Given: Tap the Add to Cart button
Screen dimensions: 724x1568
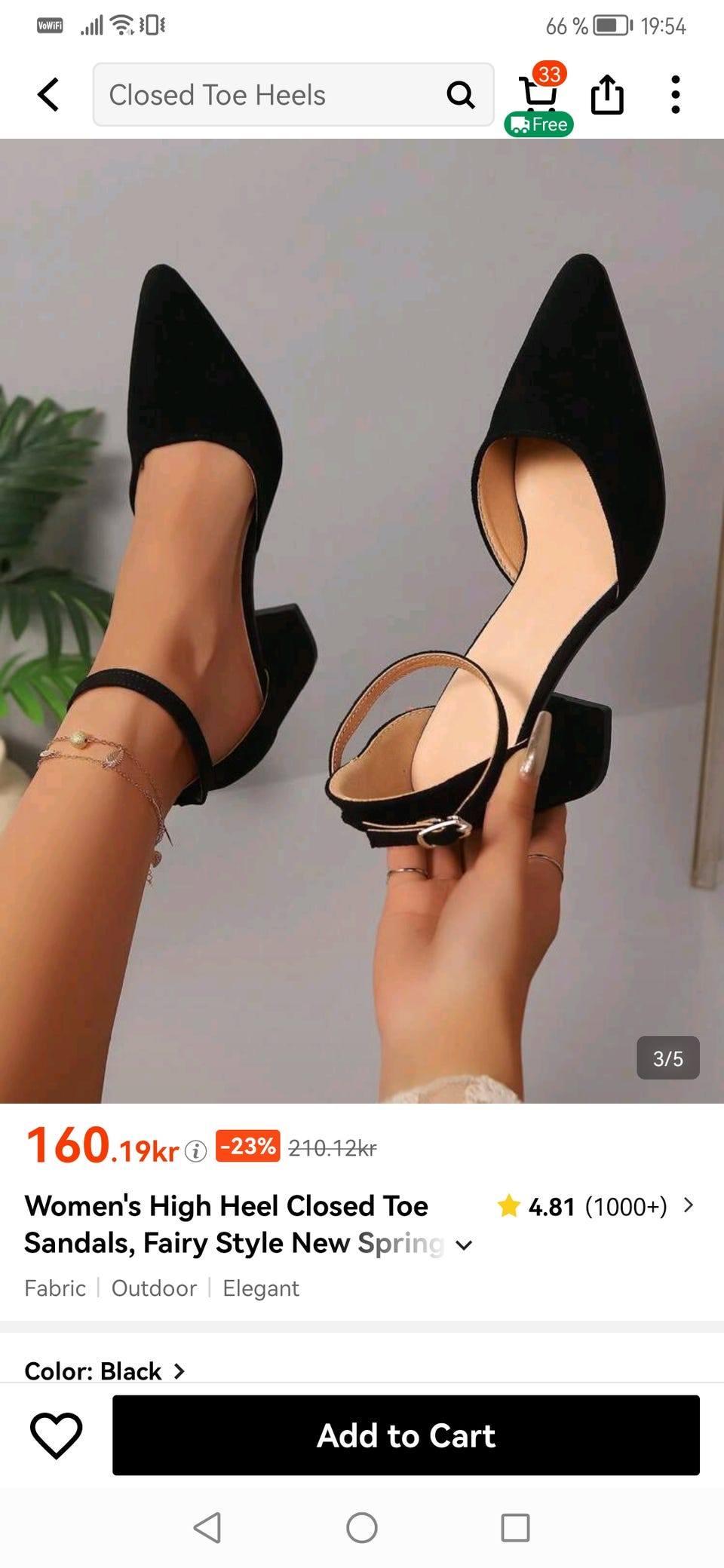Looking at the screenshot, I should pos(406,1435).
